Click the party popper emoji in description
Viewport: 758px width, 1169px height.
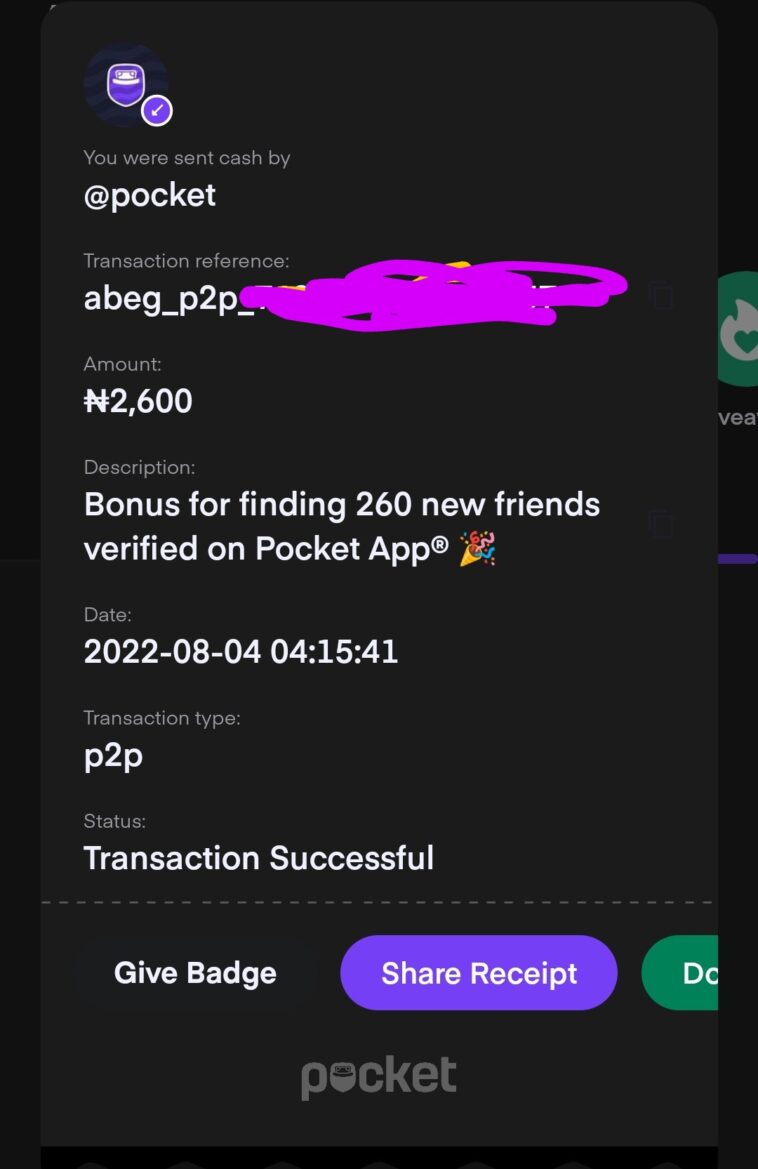(x=477, y=549)
